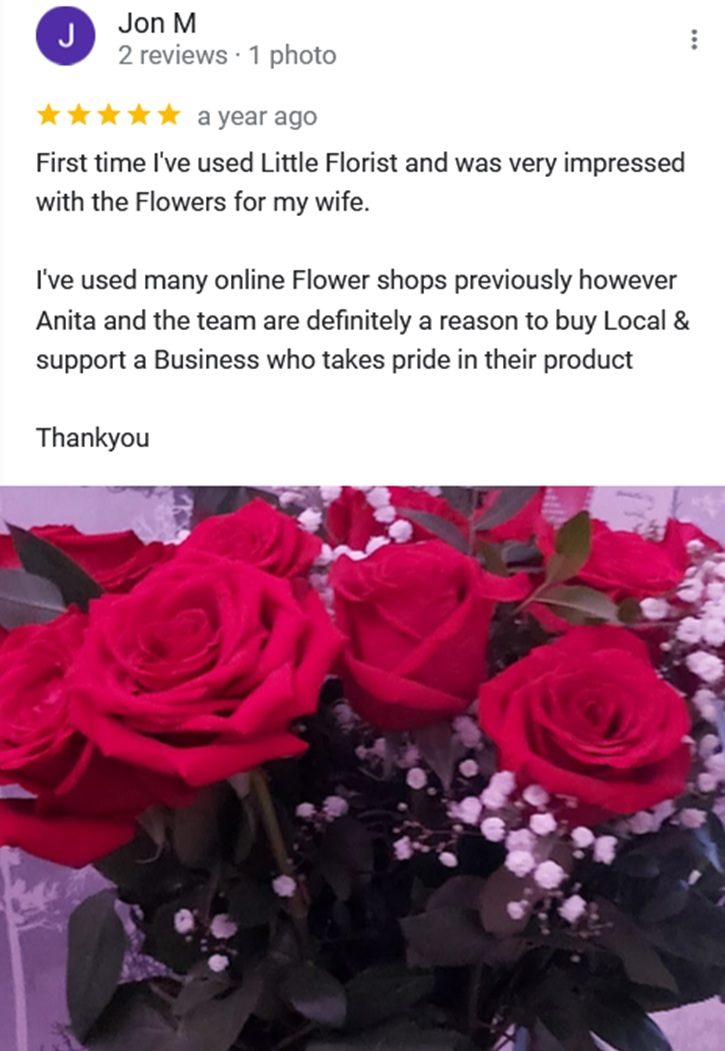This screenshot has width=725, height=1051.
Task: View Jon M's reviewer name link
Action: 156,24
